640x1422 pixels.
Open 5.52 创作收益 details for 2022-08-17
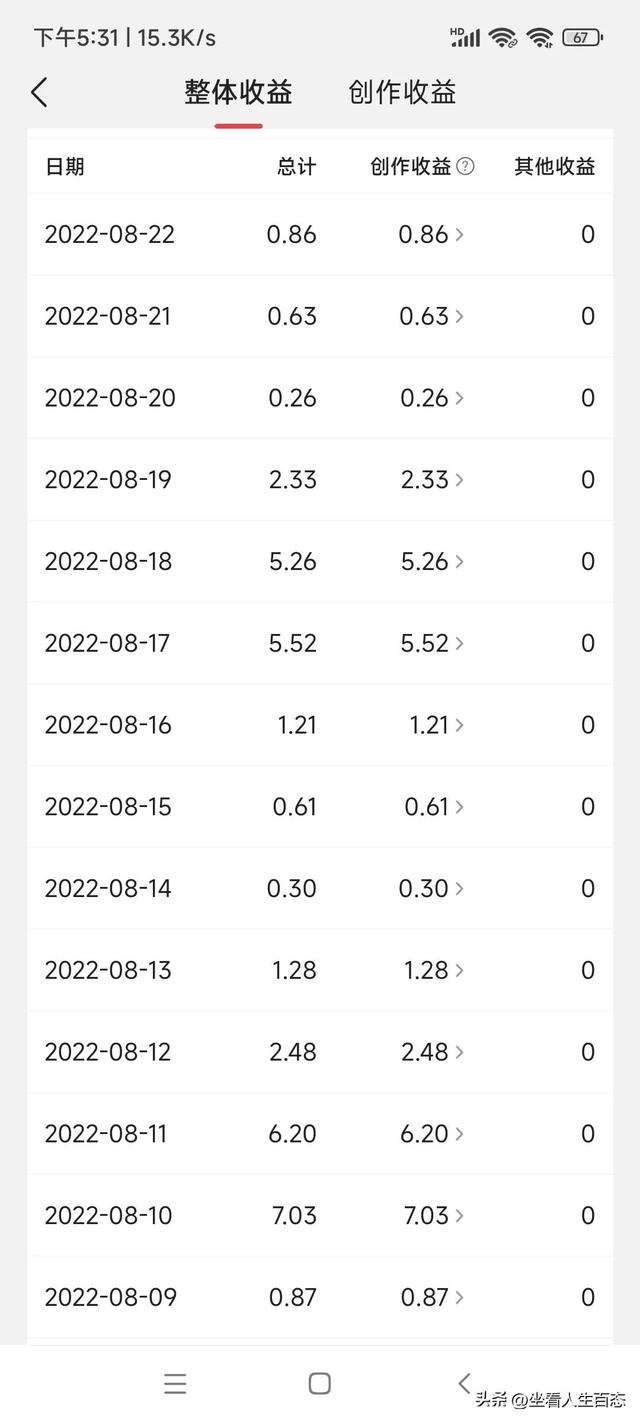[x=432, y=643]
